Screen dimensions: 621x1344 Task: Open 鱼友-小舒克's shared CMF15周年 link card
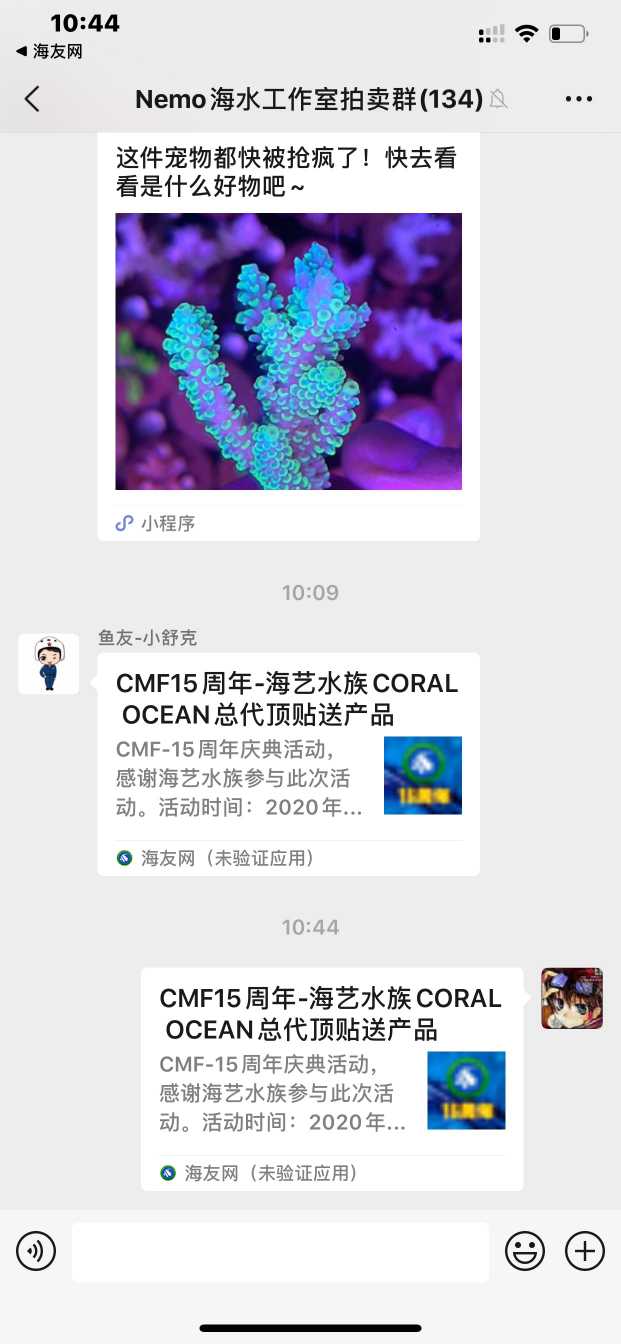coord(288,764)
